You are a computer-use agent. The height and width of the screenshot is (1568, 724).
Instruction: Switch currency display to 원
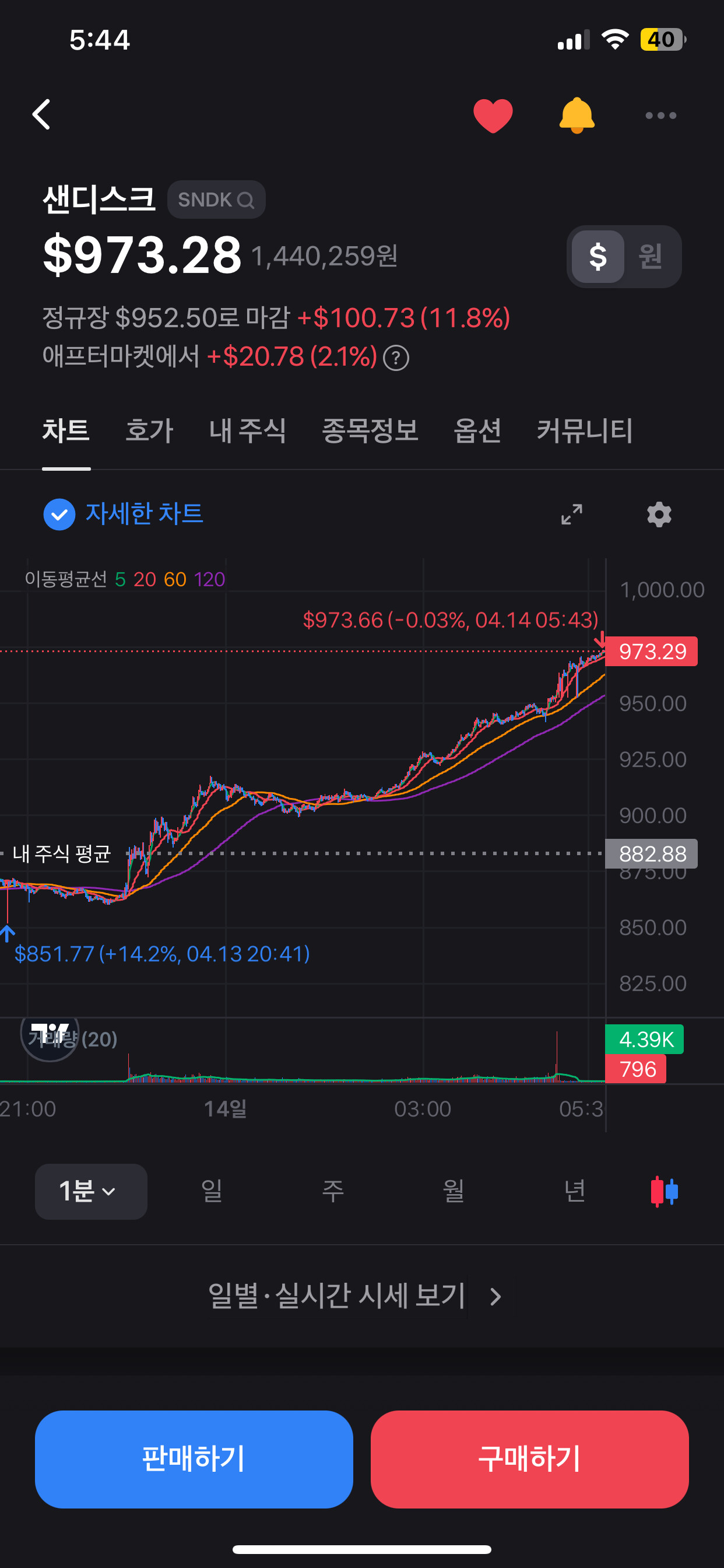(x=651, y=256)
